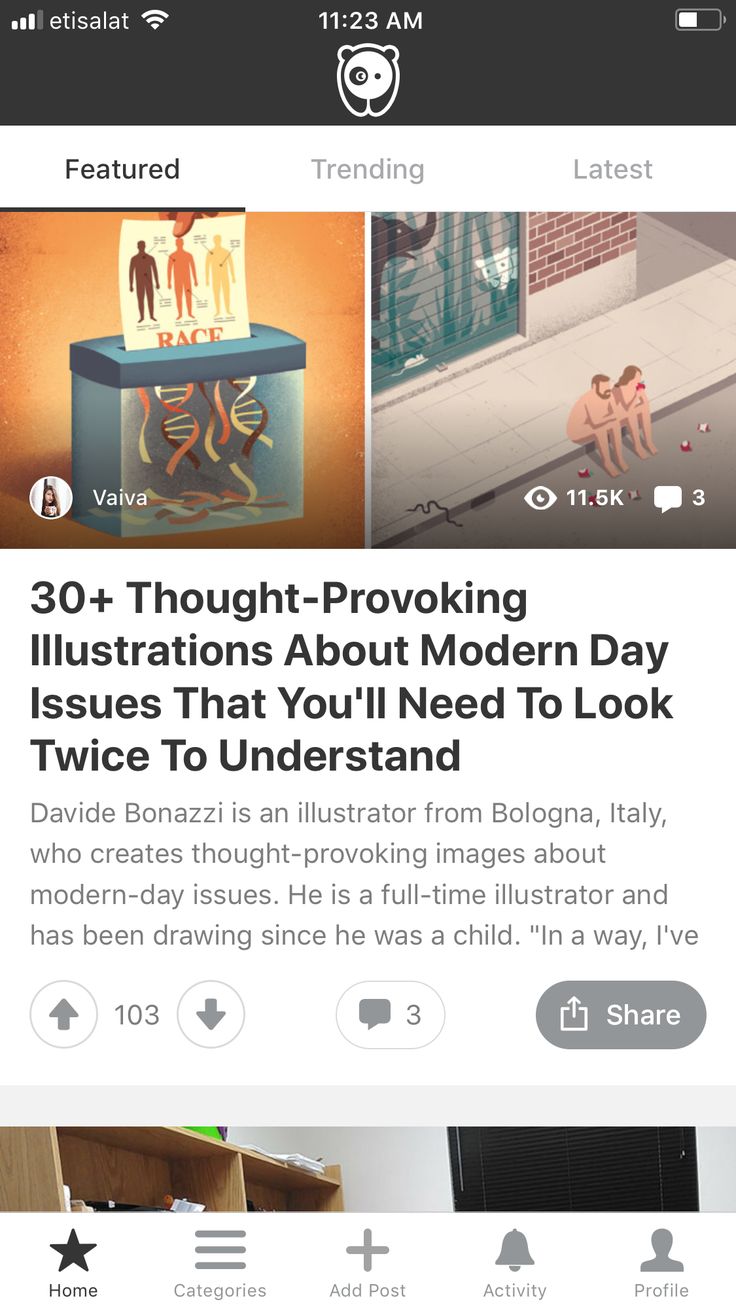
Task: Upvote the Thought-Provoking Illustrations post
Action: [64, 1015]
